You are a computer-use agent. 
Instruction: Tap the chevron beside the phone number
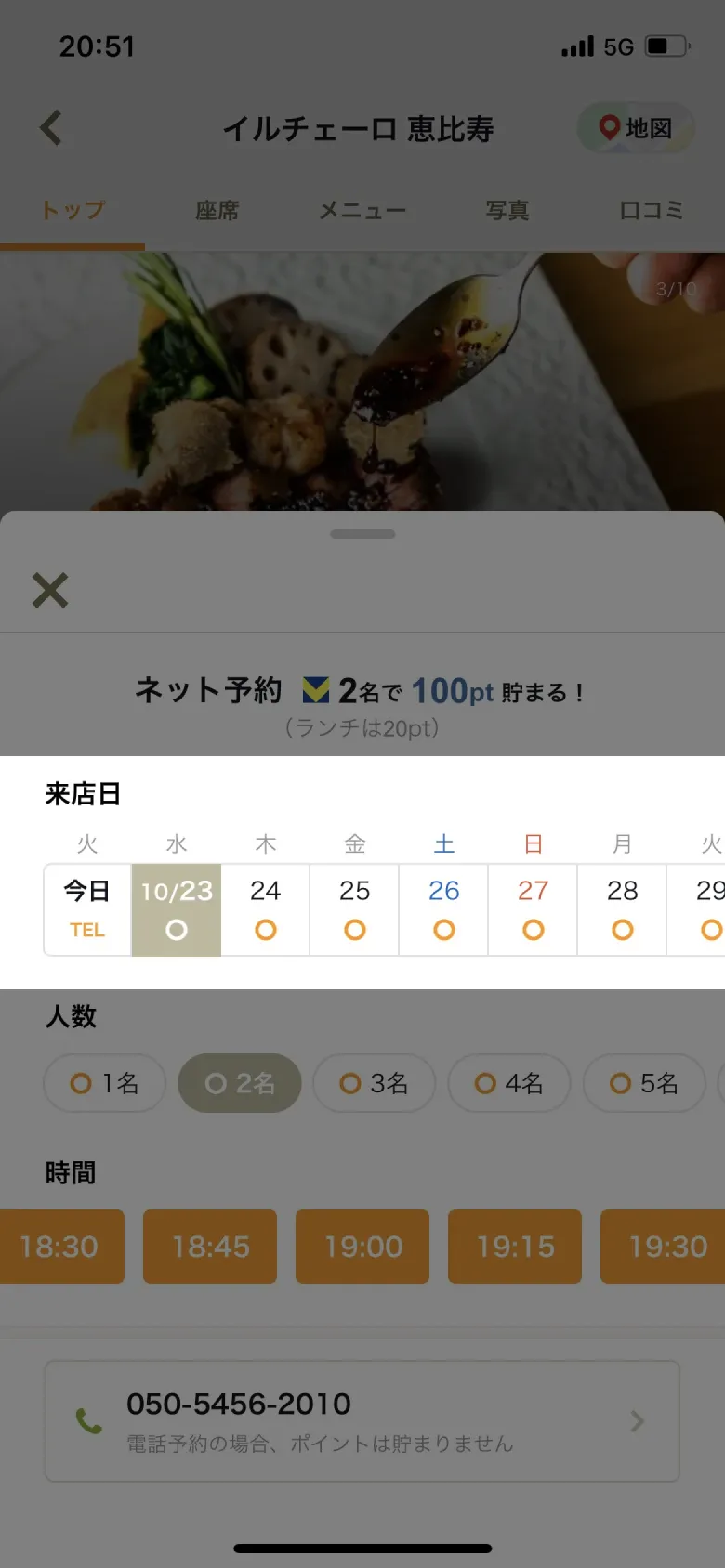tap(637, 1422)
